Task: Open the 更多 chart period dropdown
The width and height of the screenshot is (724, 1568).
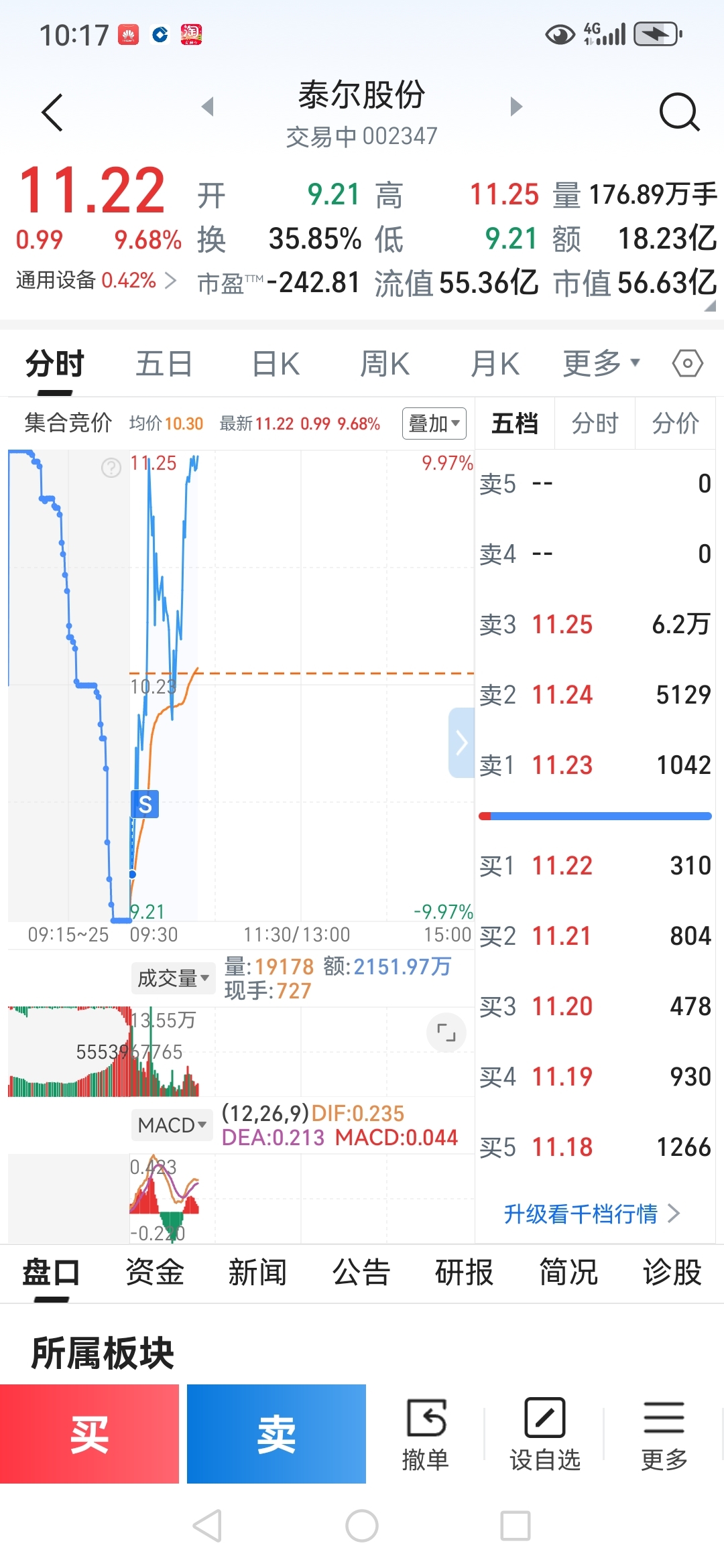Action: pyautogui.click(x=601, y=364)
